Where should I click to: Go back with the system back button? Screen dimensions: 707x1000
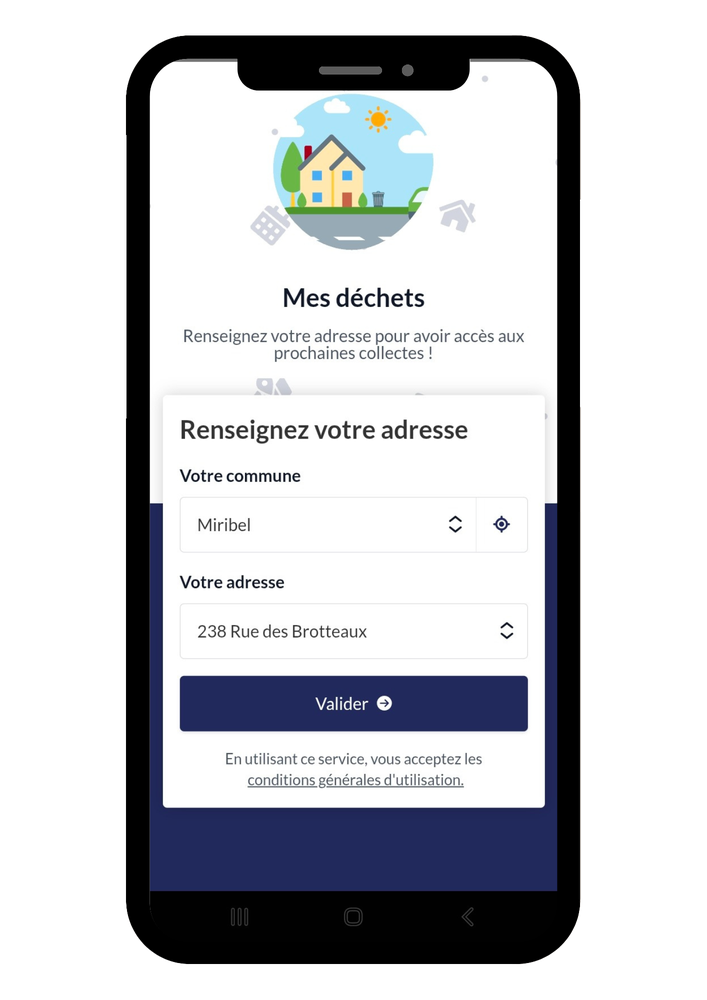click(x=467, y=917)
